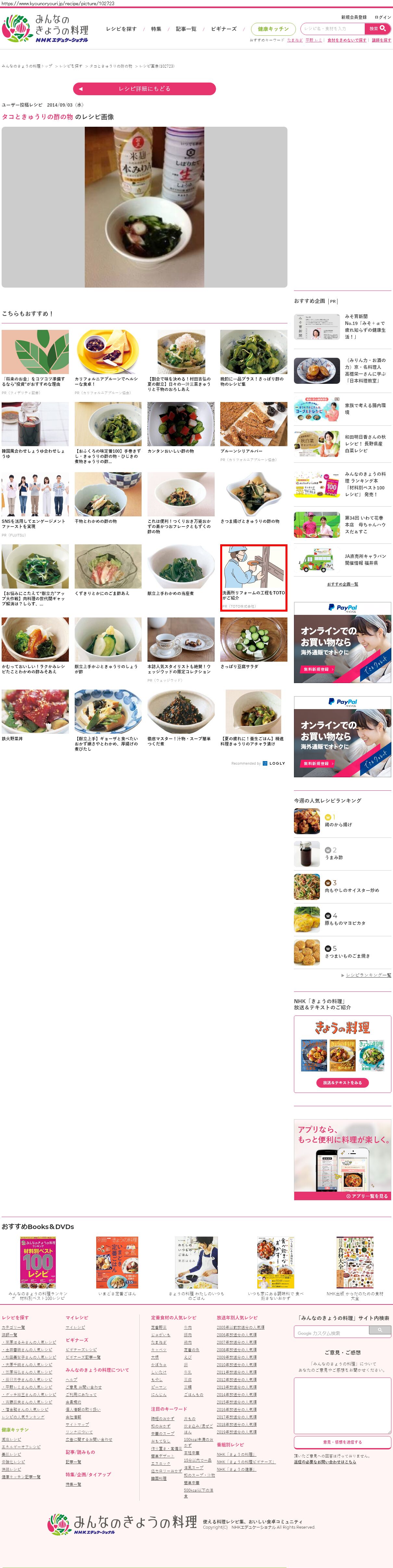This screenshot has height=1568, width=393.
Task: Open the タコときゅうりの酢の物 recipe title link
Action: (37, 117)
